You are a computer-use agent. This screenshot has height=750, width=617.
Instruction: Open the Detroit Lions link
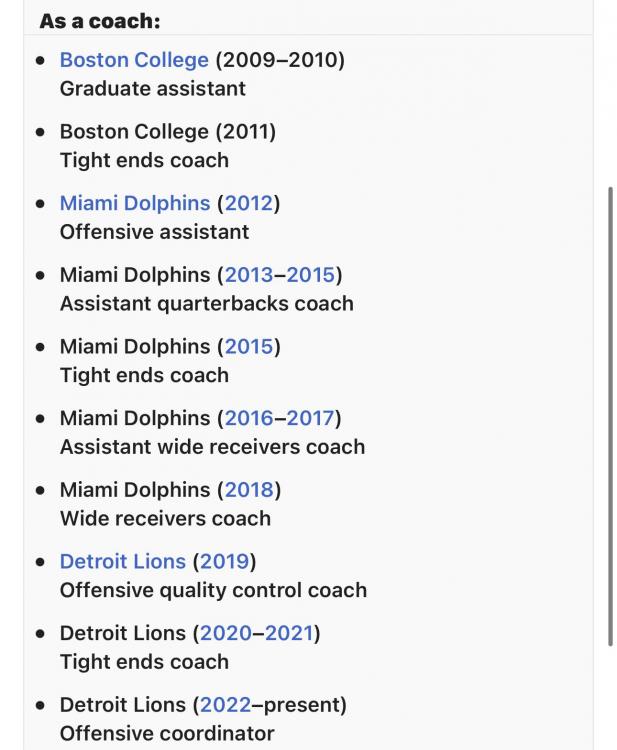click(122, 561)
